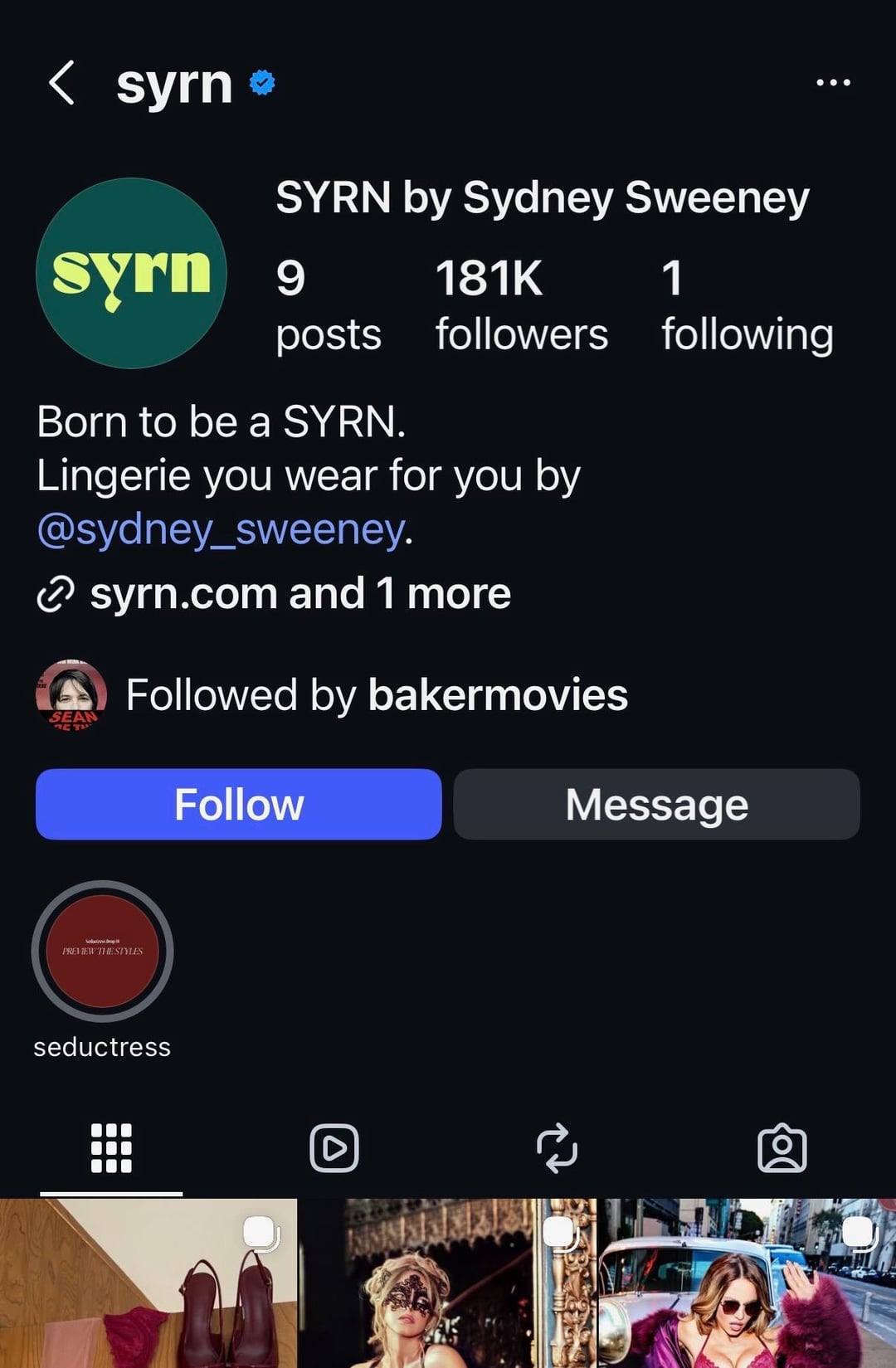Image resolution: width=896 pixels, height=1368 pixels.
Task: Follow the syrn account
Action: (239, 805)
